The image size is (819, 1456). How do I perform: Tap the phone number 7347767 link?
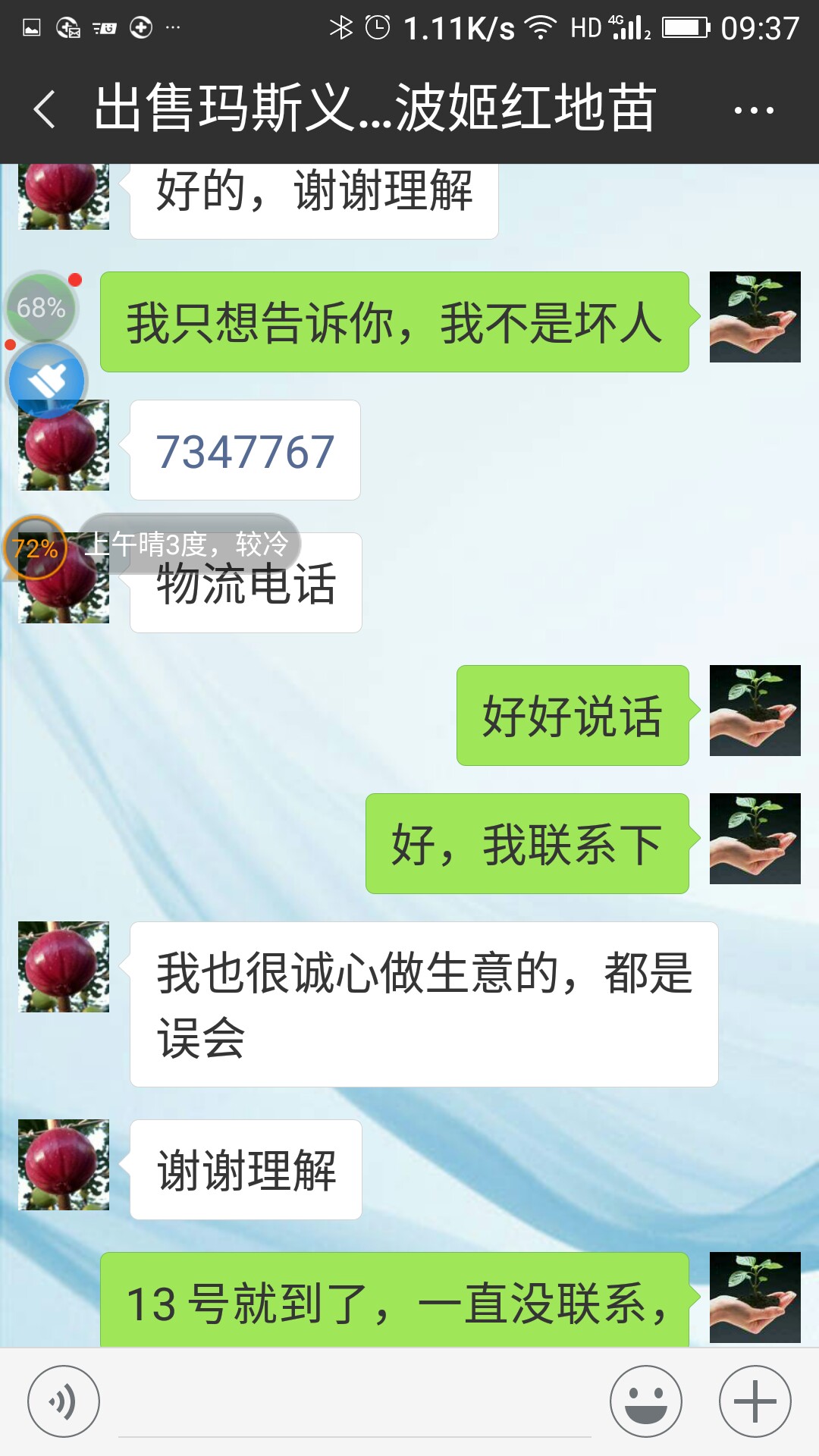[x=245, y=451]
